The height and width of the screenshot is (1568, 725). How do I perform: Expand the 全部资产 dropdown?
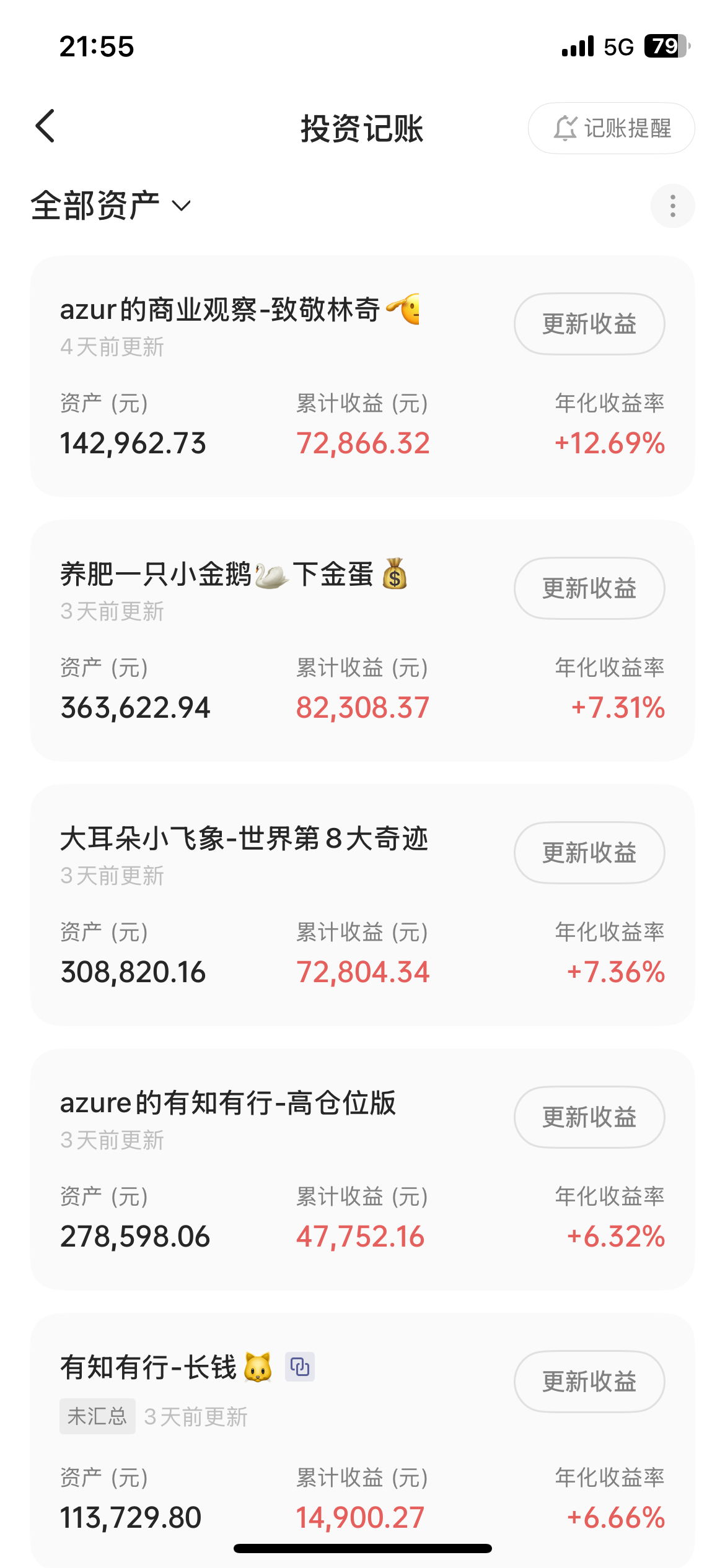pos(111,206)
